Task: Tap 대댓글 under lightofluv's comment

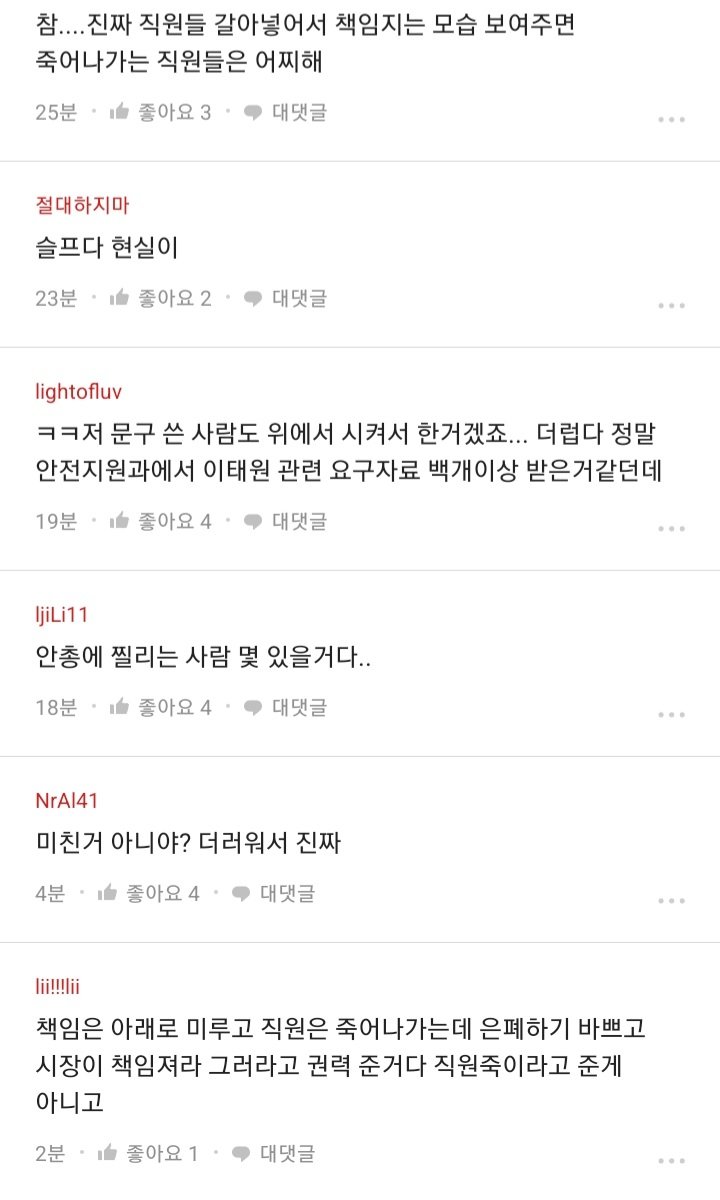Action: [286, 521]
